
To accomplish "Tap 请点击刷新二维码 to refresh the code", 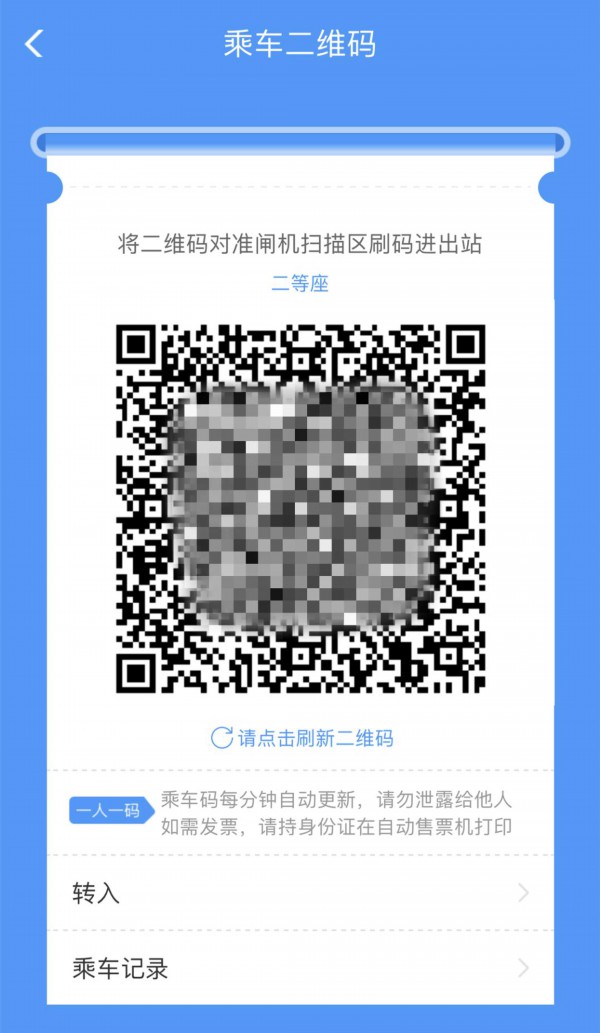I will 302,739.
